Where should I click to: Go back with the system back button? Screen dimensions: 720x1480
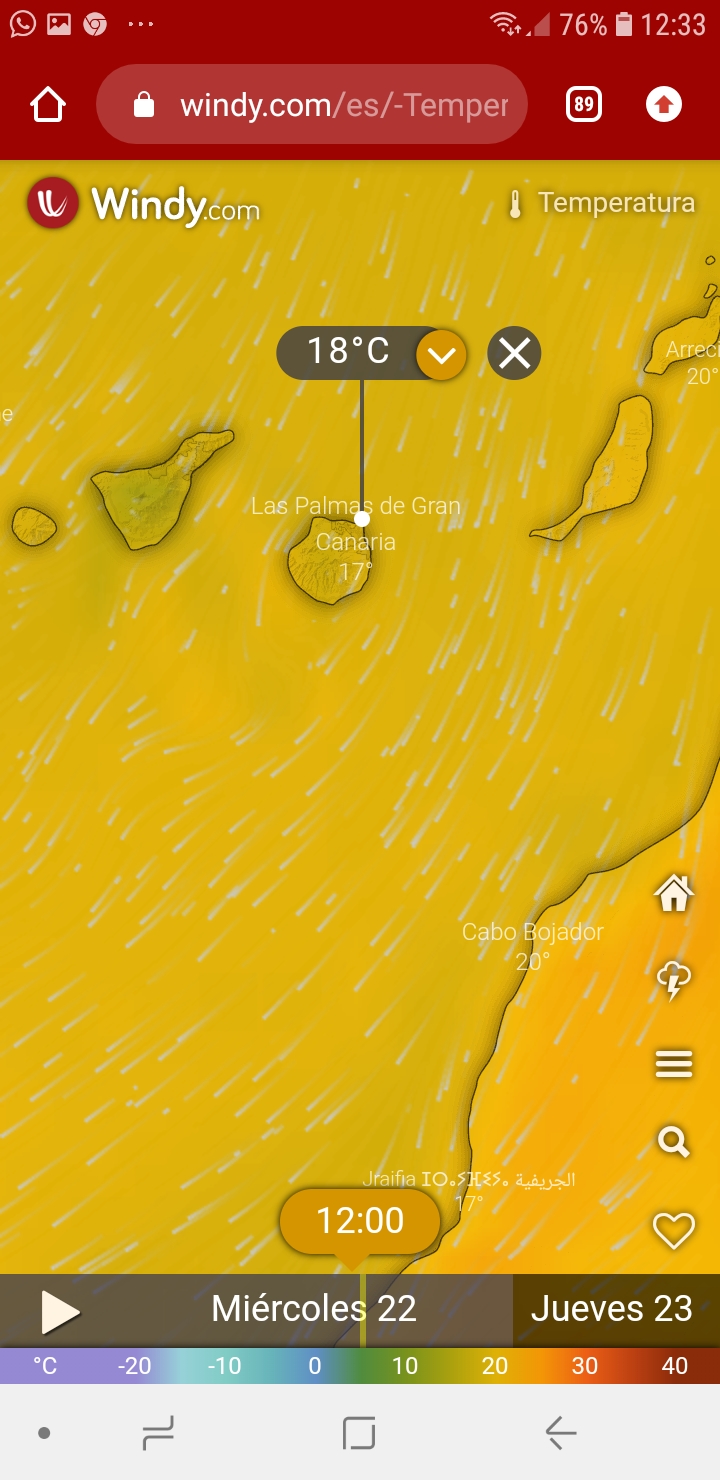pyautogui.click(x=561, y=1433)
